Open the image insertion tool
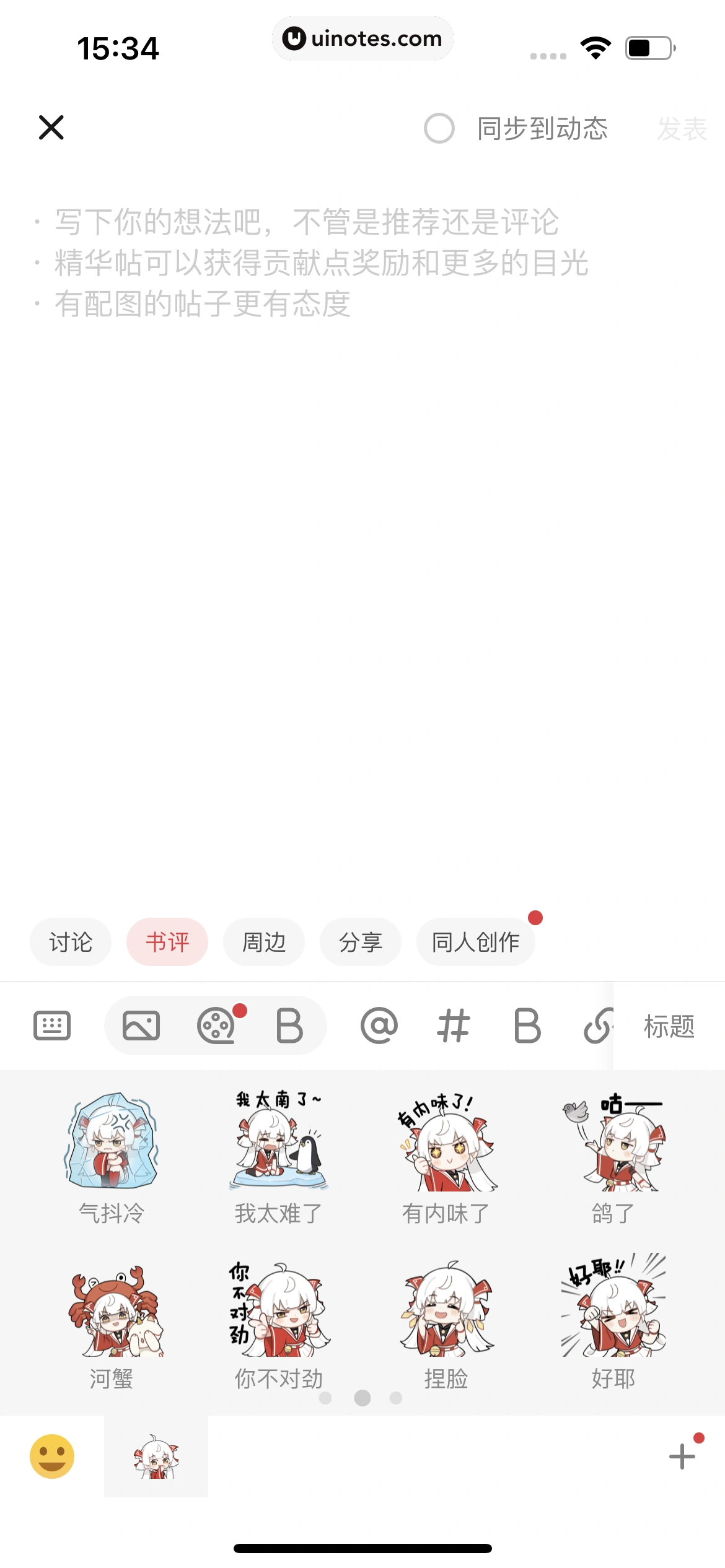Screen dimensions: 725x1568 (x=139, y=1025)
